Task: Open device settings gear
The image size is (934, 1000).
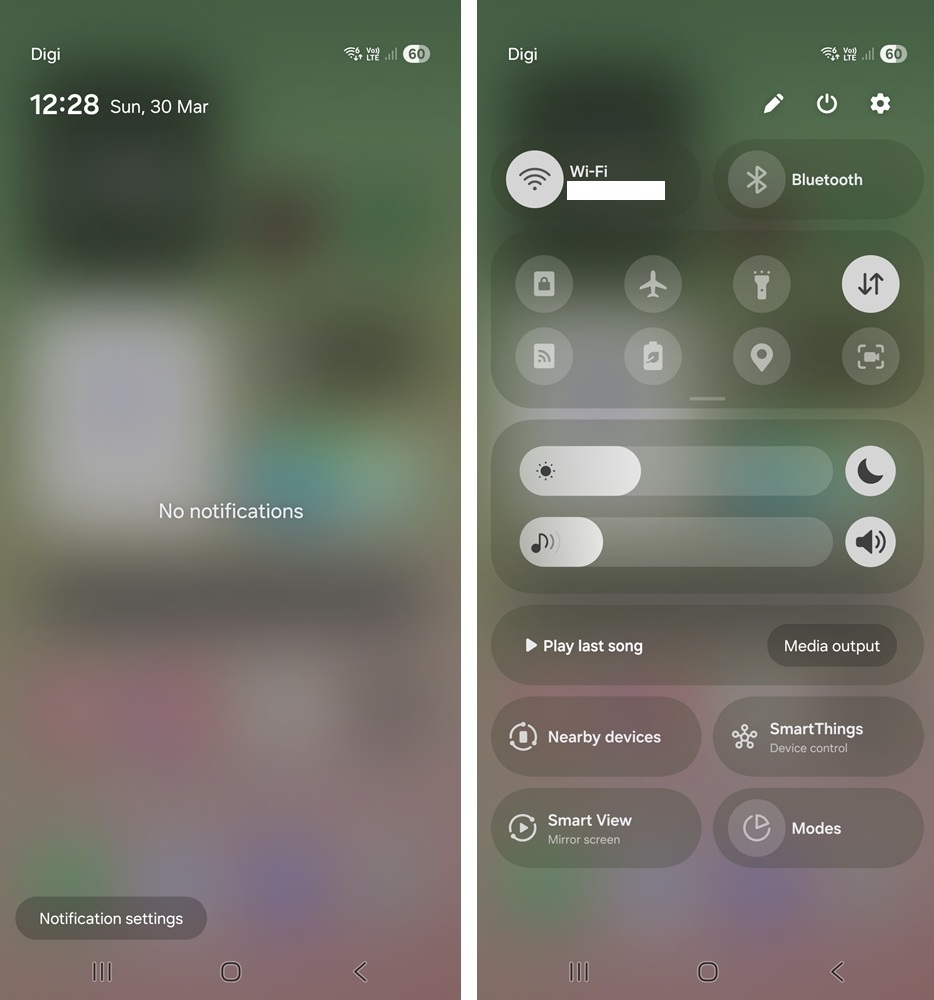Action: [x=880, y=104]
